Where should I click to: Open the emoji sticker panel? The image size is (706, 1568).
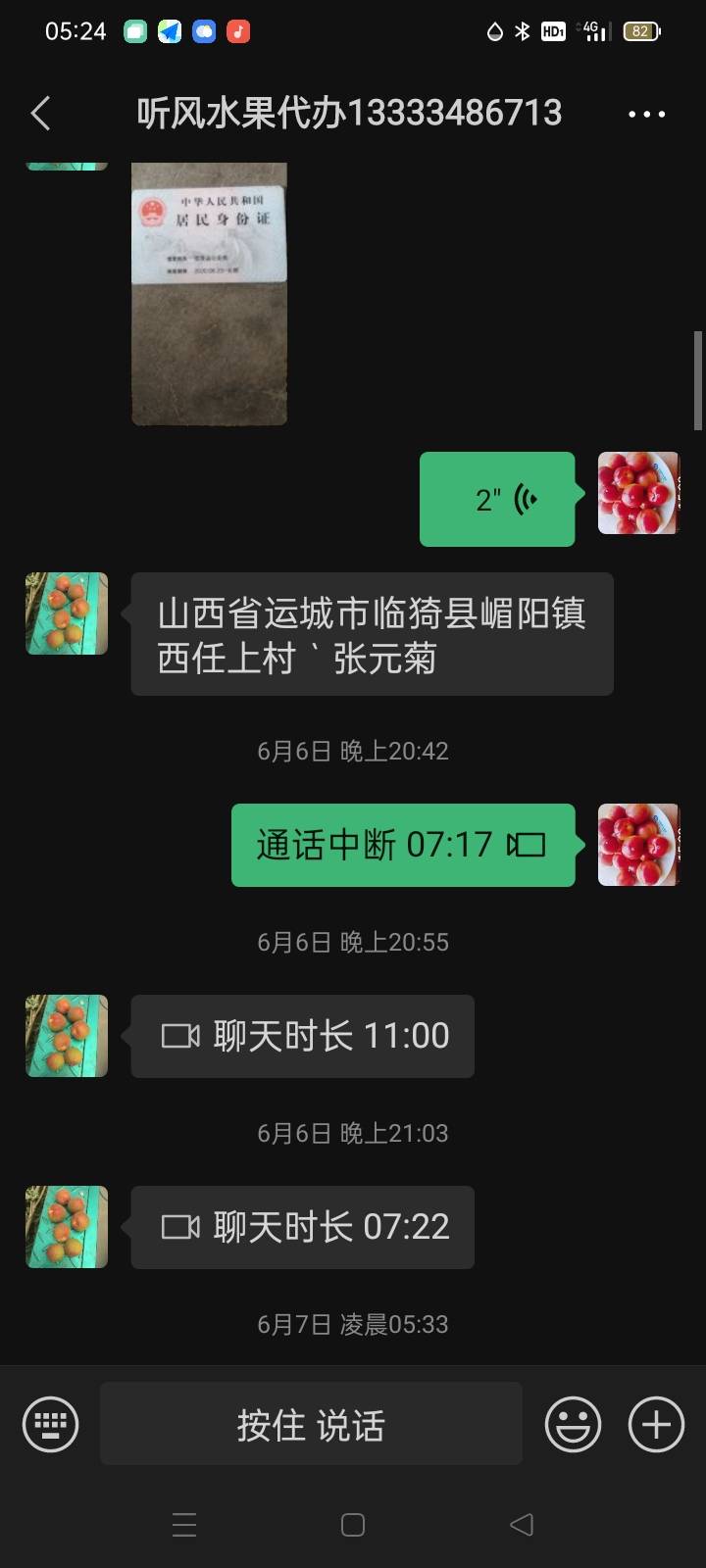pyautogui.click(x=573, y=1424)
